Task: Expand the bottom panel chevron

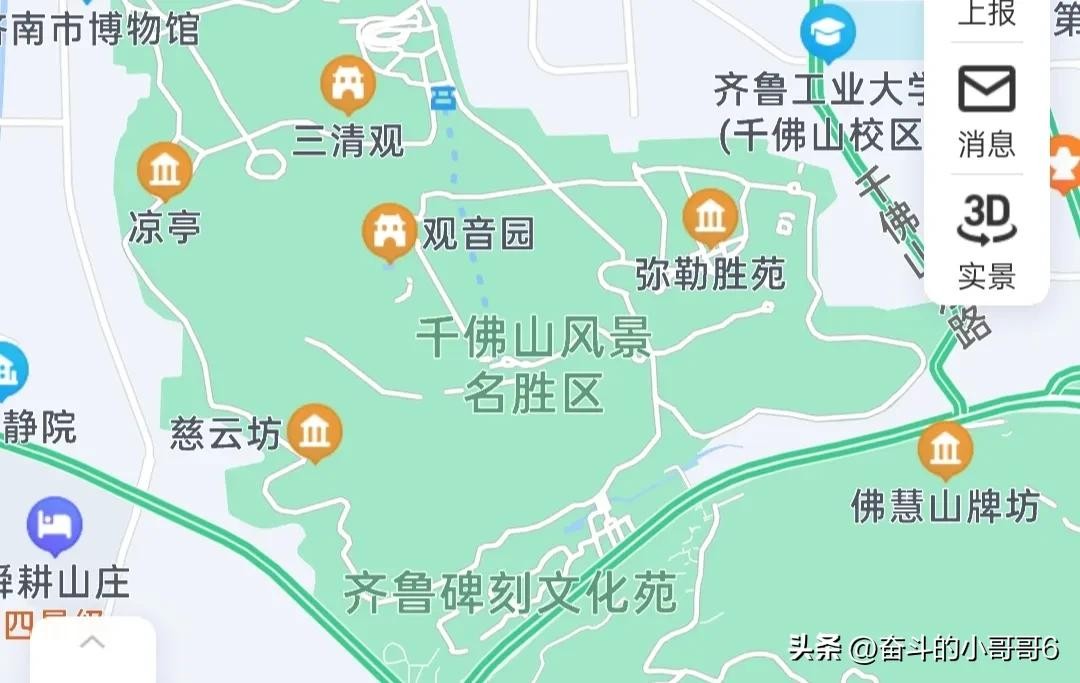Action: pos(92,642)
